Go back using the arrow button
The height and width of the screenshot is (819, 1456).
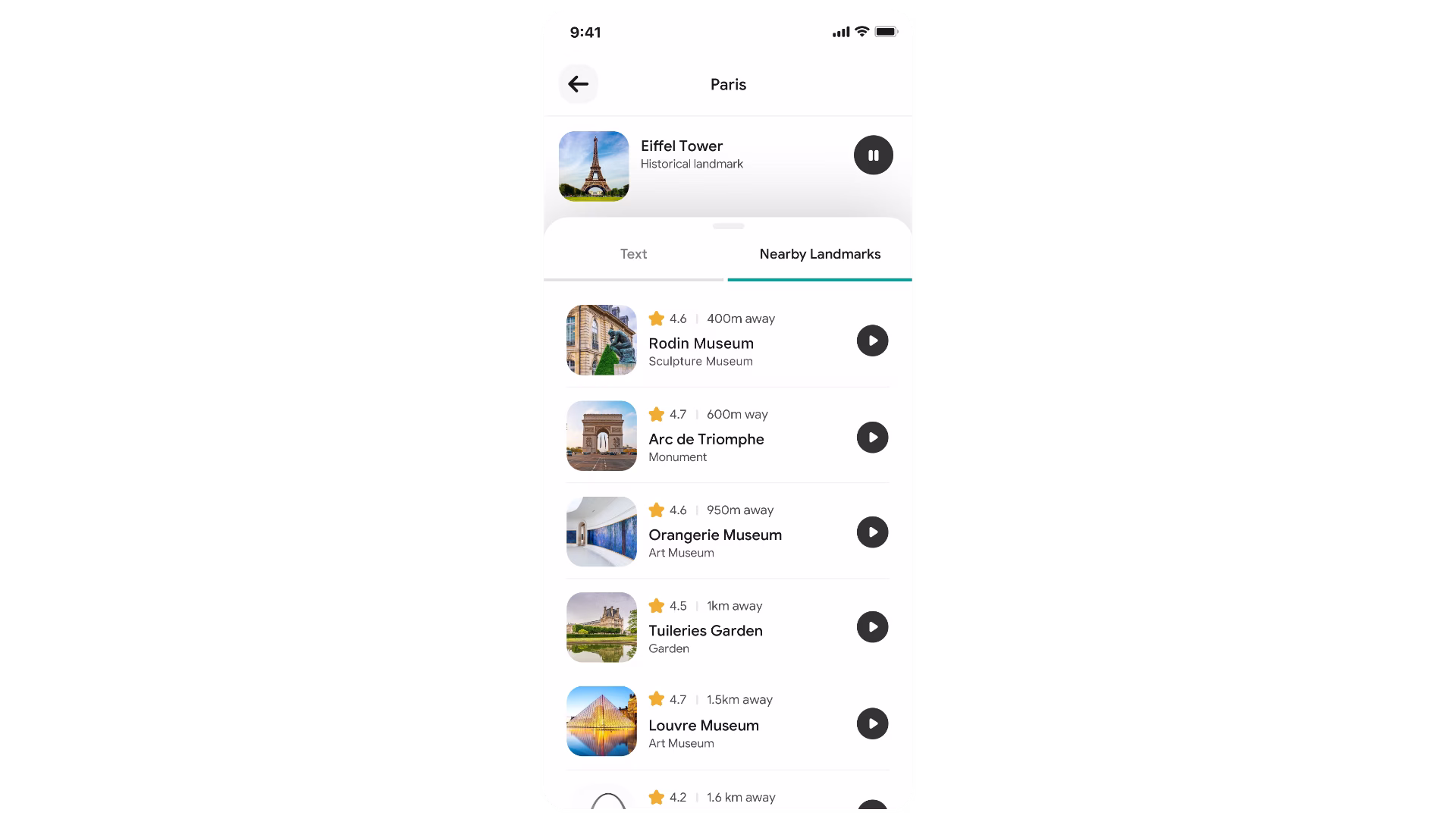click(578, 84)
